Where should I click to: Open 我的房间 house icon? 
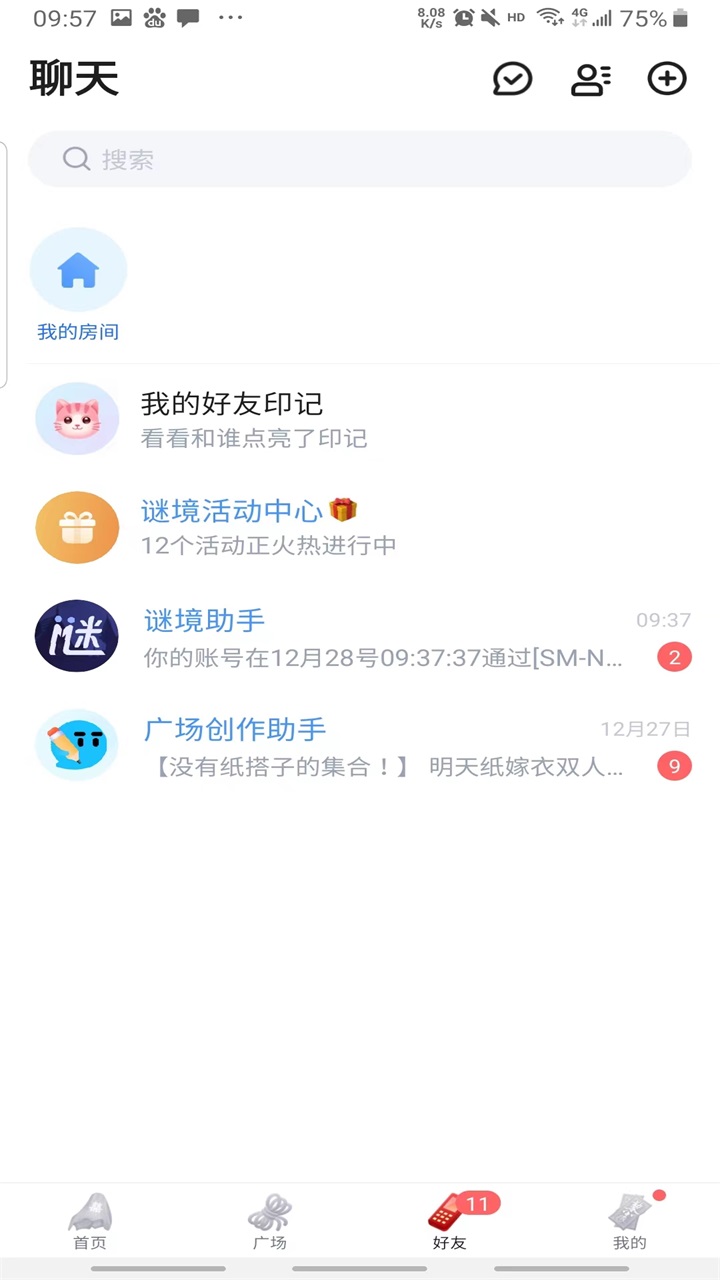coord(77,268)
